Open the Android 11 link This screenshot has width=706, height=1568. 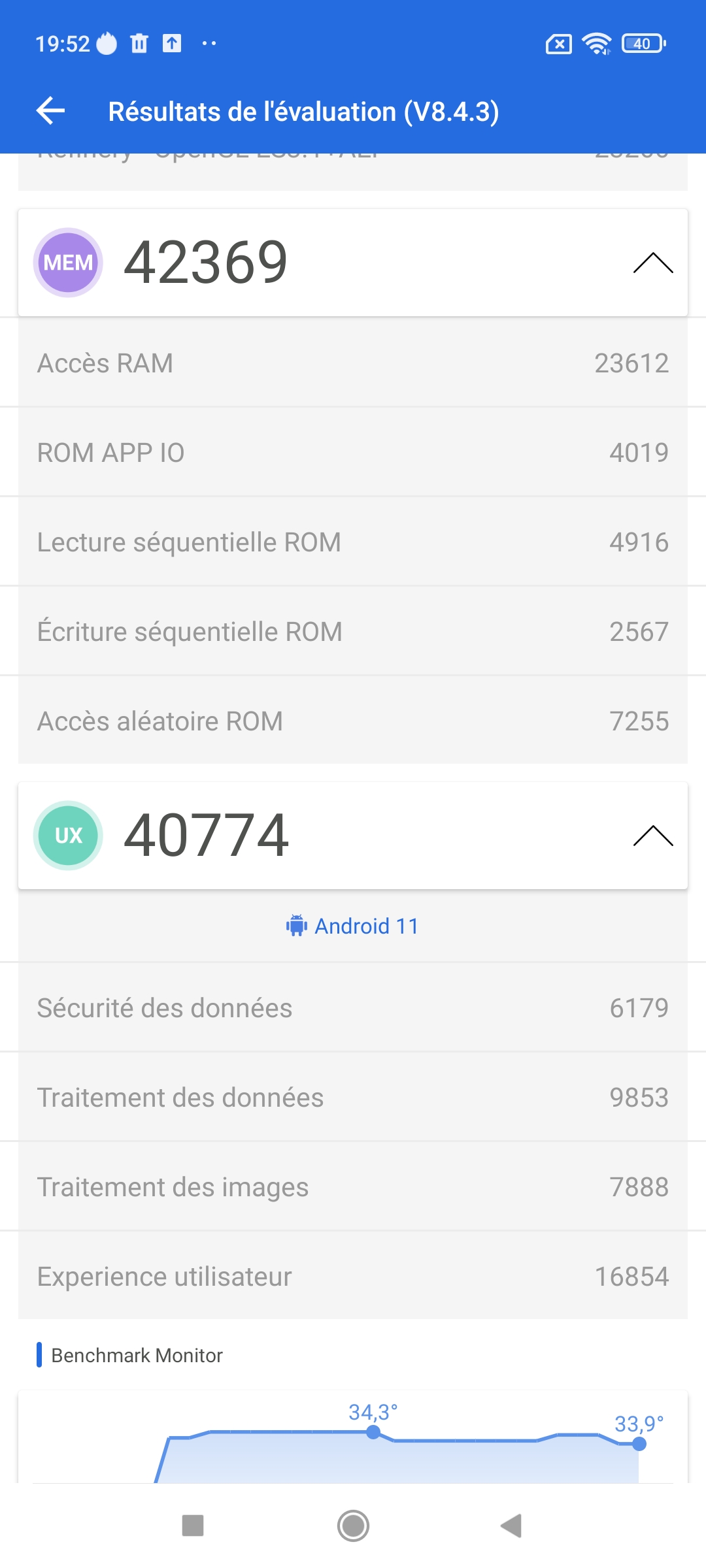coord(353,926)
